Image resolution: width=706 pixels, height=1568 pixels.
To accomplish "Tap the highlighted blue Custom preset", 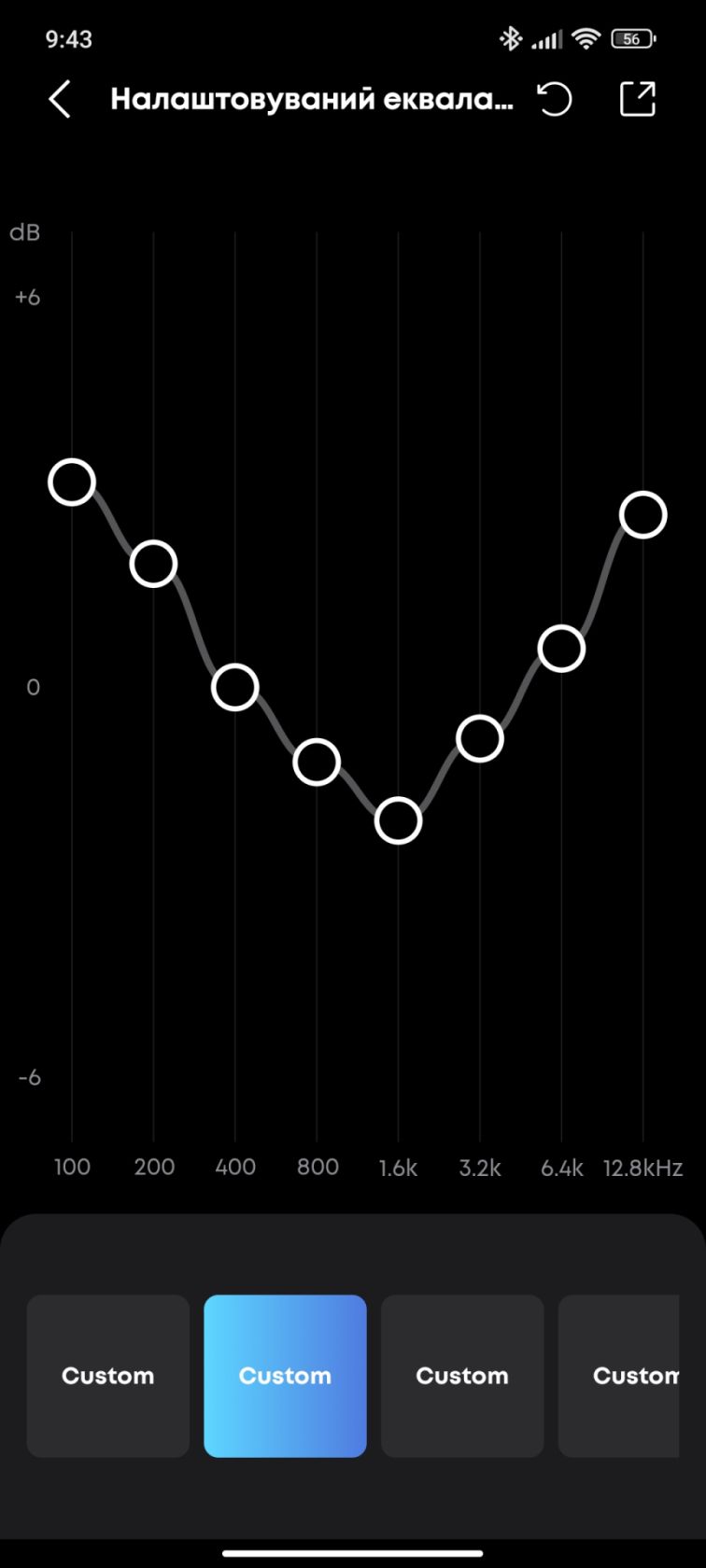I will click(286, 1376).
